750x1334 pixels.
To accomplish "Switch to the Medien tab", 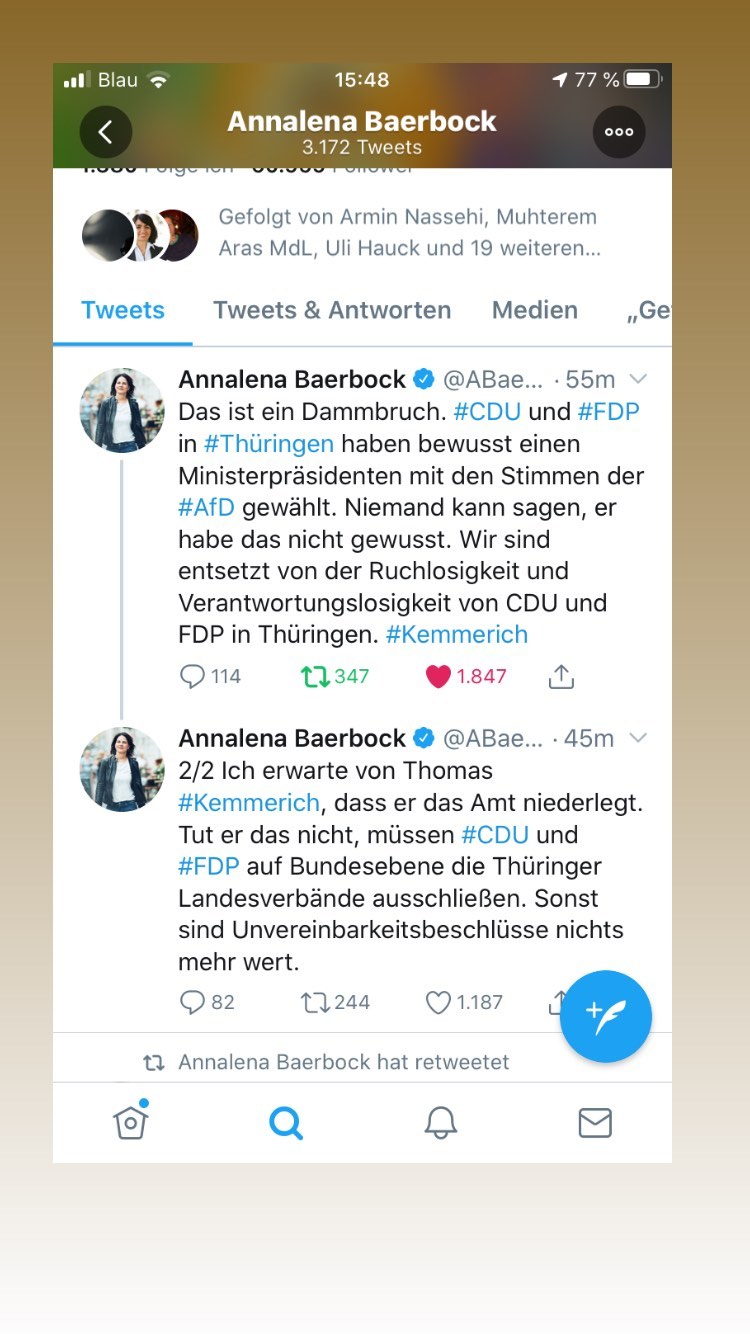I will (535, 310).
